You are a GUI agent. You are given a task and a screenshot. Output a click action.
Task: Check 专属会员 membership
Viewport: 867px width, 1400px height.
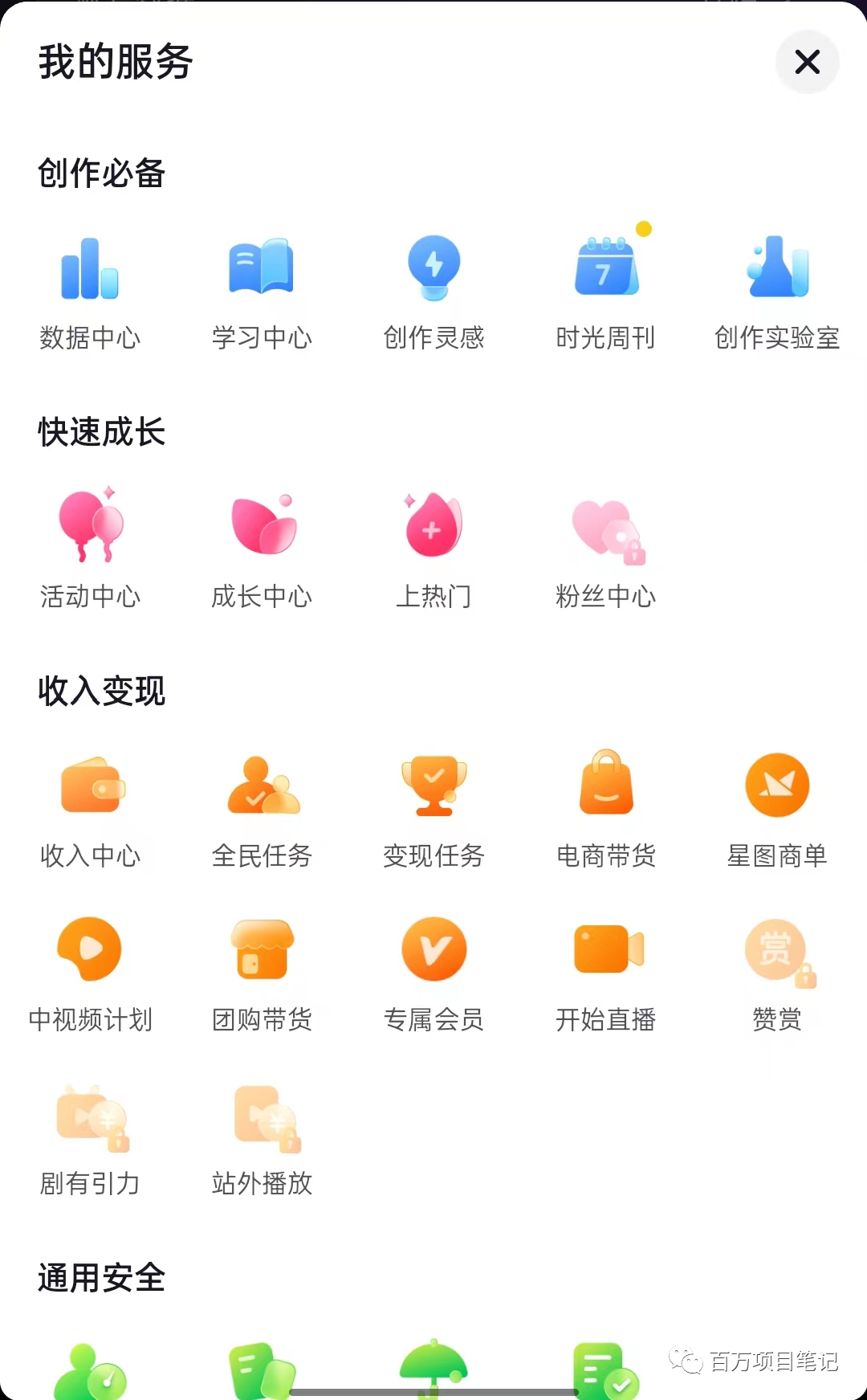(433, 973)
